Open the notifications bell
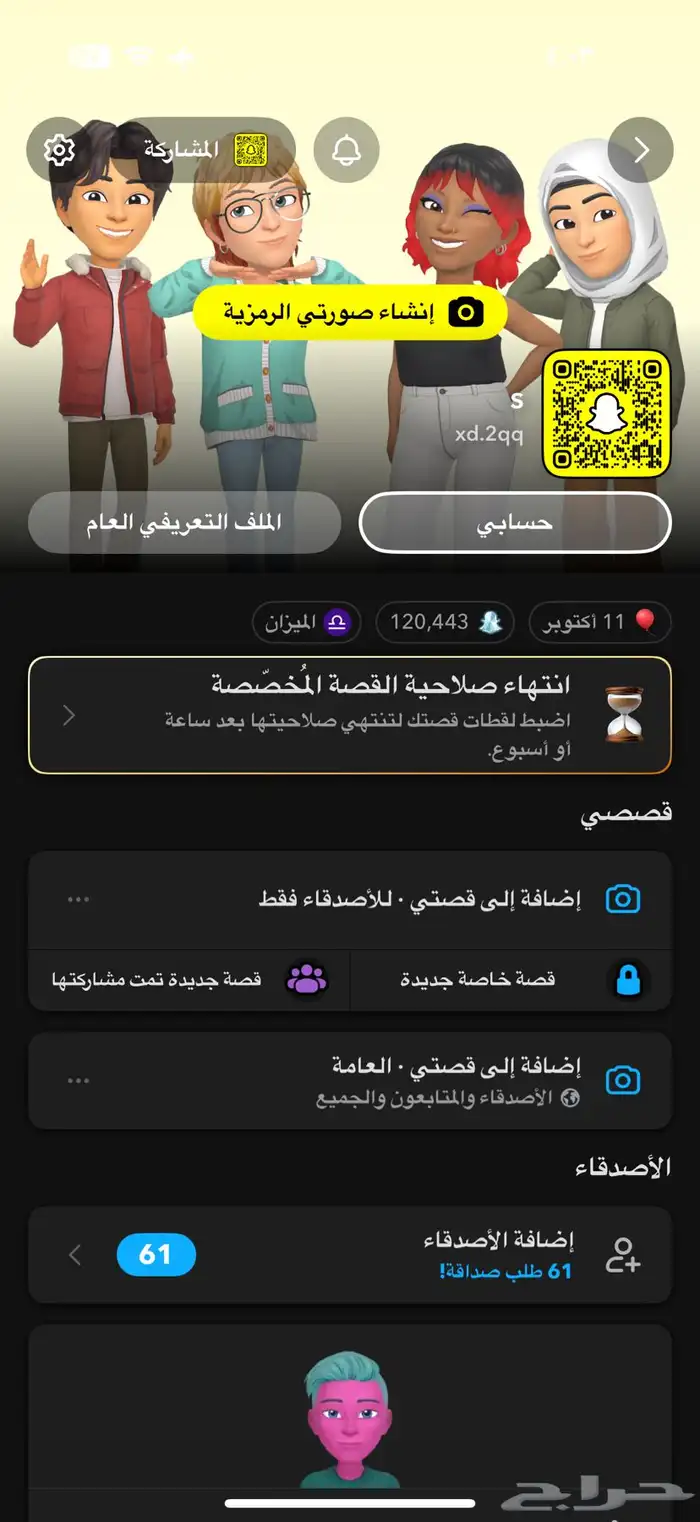 pyautogui.click(x=346, y=150)
